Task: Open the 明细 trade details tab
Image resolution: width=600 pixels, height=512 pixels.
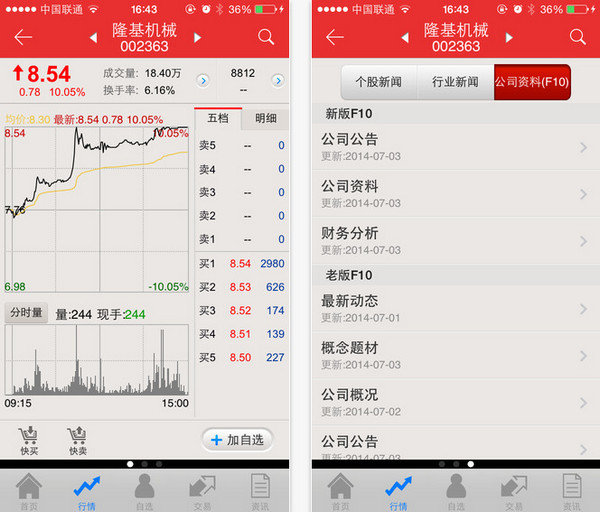Action: pos(266,119)
